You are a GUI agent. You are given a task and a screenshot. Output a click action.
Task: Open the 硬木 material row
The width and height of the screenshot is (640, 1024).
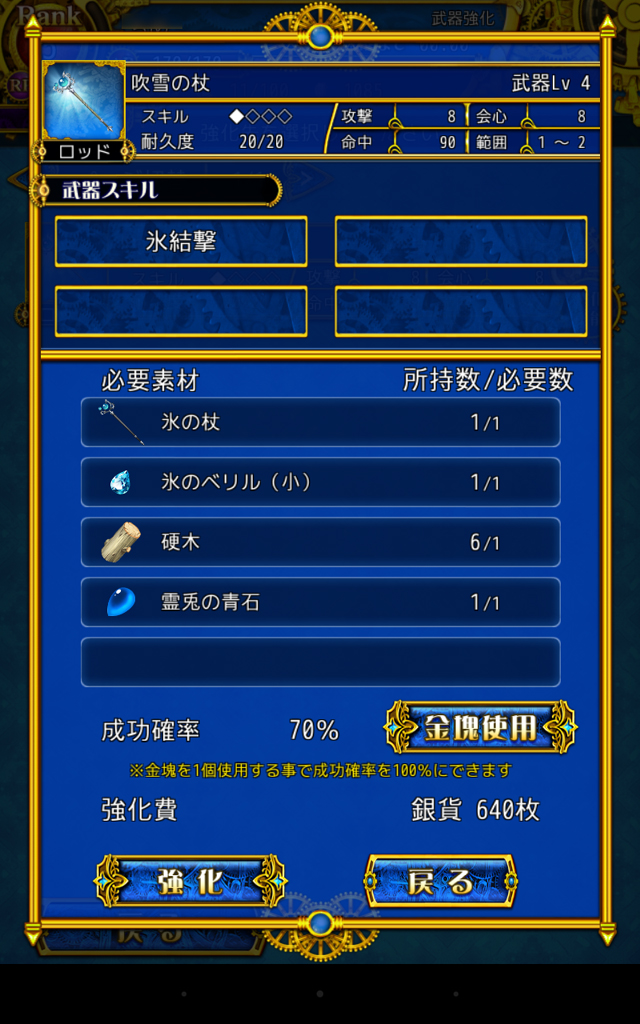320,542
